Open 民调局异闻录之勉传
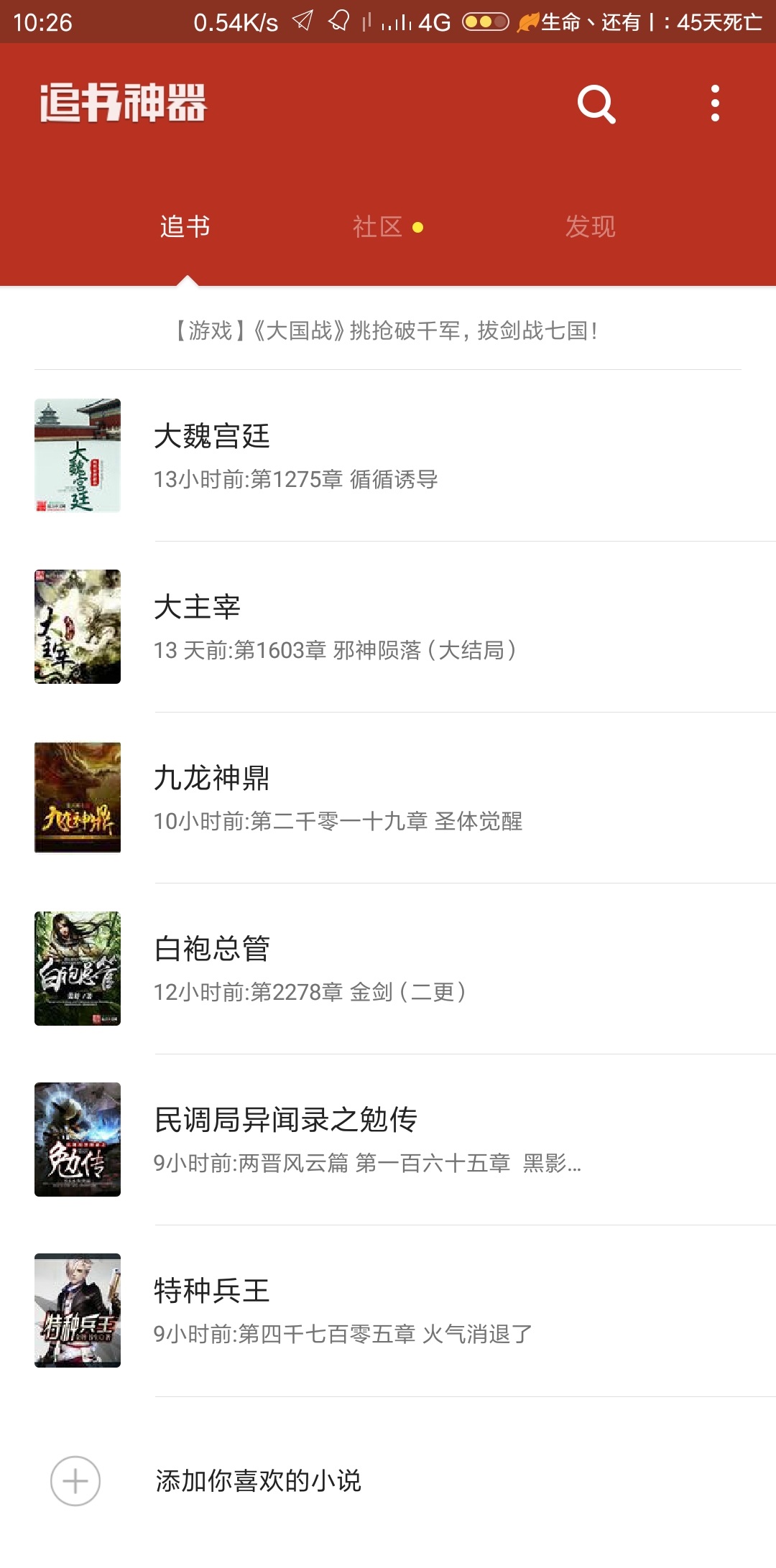 [388, 1139]
